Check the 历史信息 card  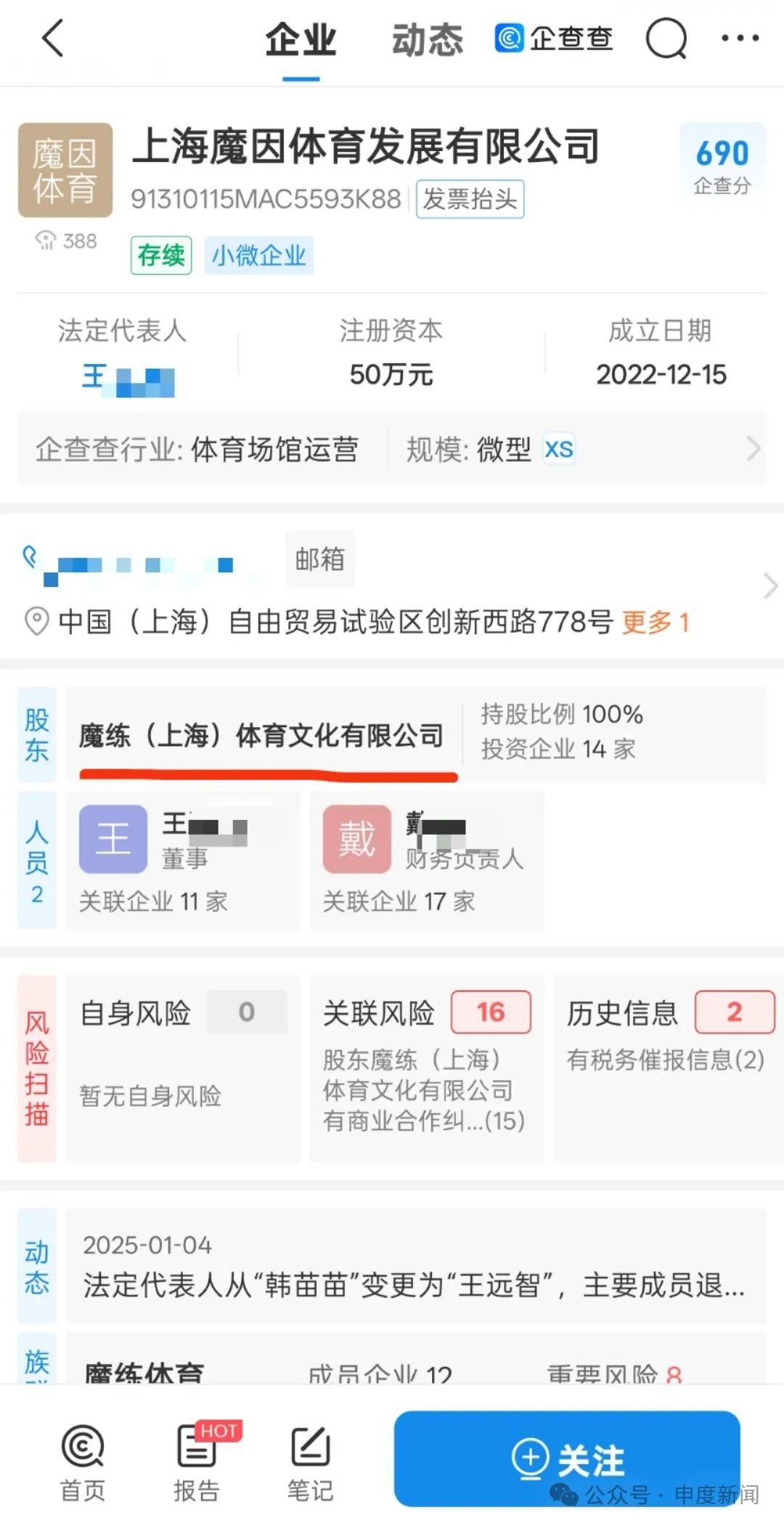[666, 1068]
